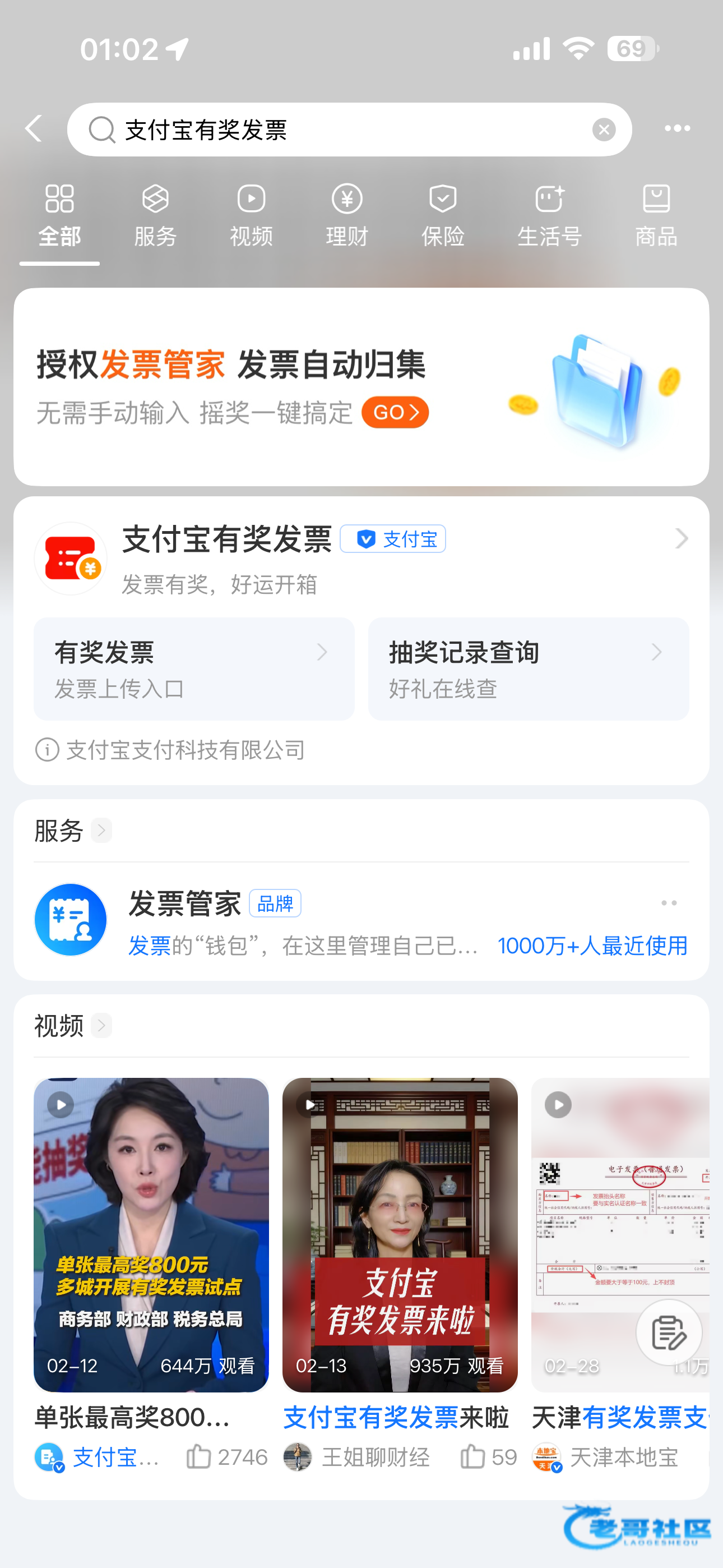Image resolution: width=723 pixels, height=1568 pixels.
Task: Open the three-dot more menu at the top
Action: pyautogui.click(x=676, y=129)
